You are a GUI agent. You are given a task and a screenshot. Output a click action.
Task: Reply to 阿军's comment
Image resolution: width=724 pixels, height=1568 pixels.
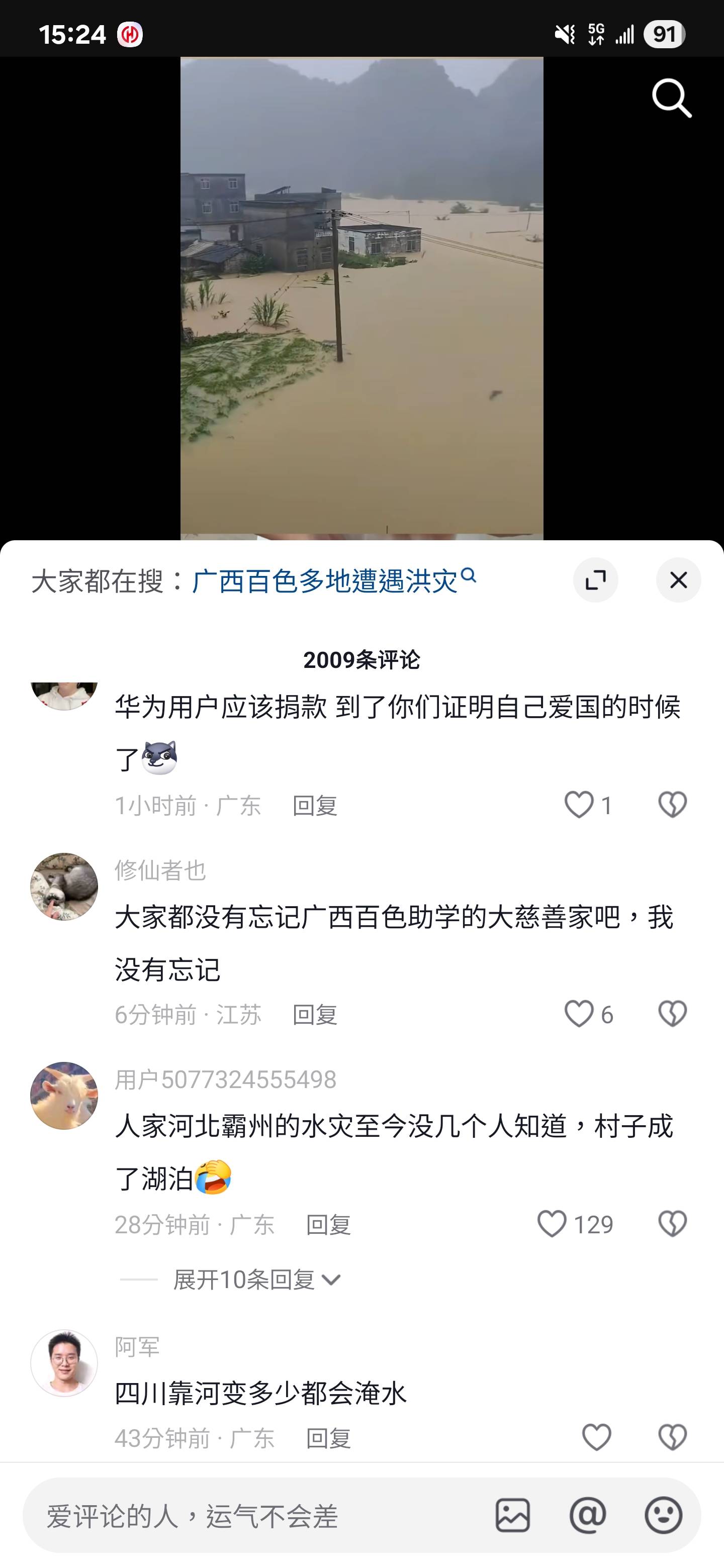point(328,1438)
